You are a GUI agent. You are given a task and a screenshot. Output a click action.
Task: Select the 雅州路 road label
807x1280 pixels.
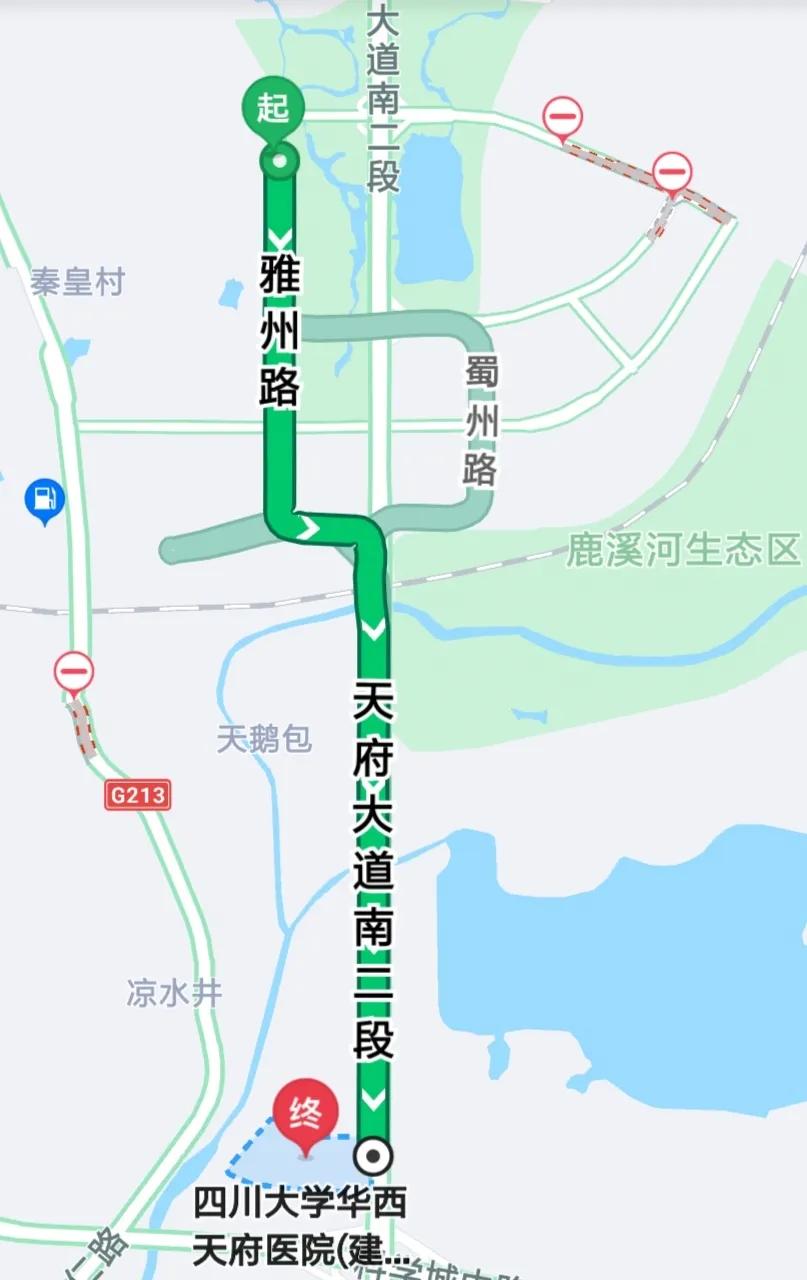point(280,330)
